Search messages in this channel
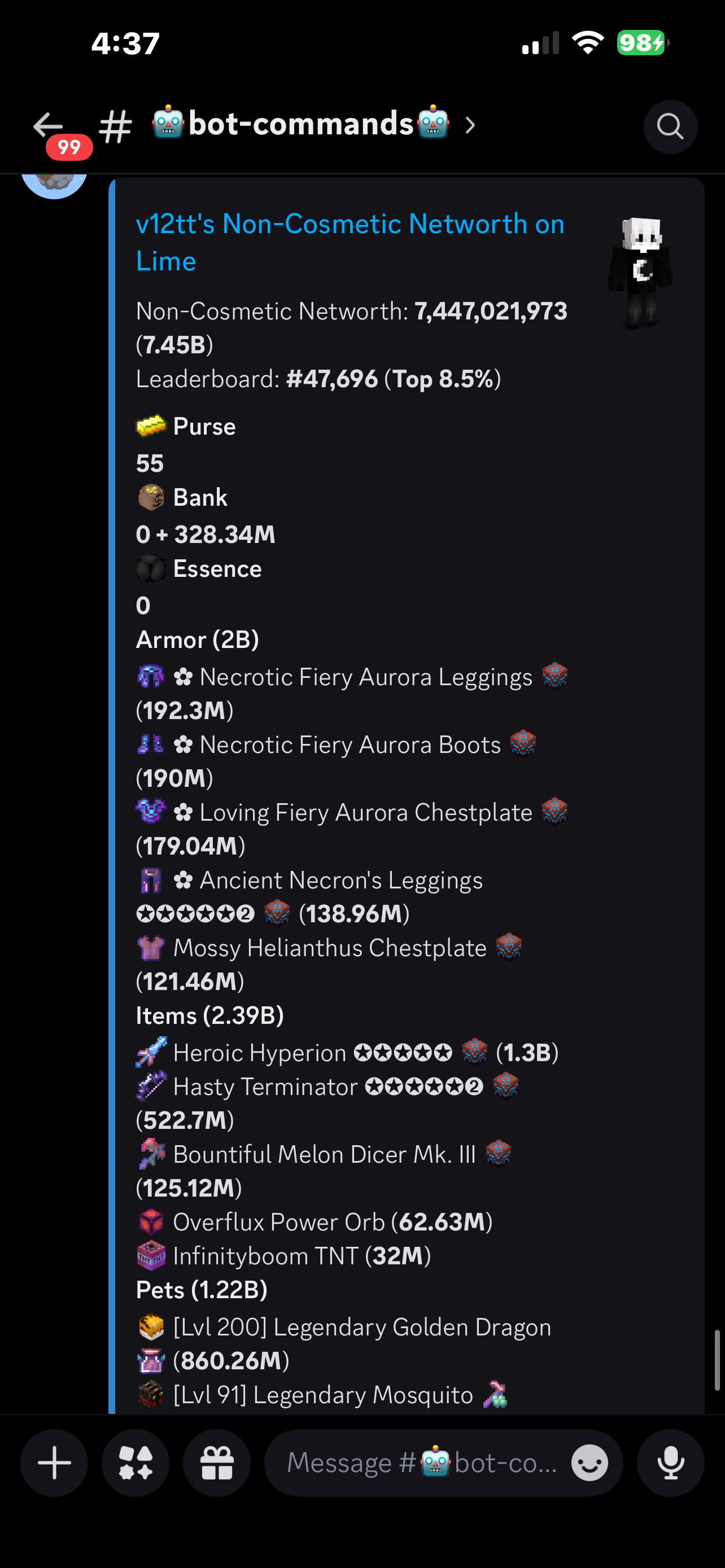725x1568 pixels. point(670,126)
